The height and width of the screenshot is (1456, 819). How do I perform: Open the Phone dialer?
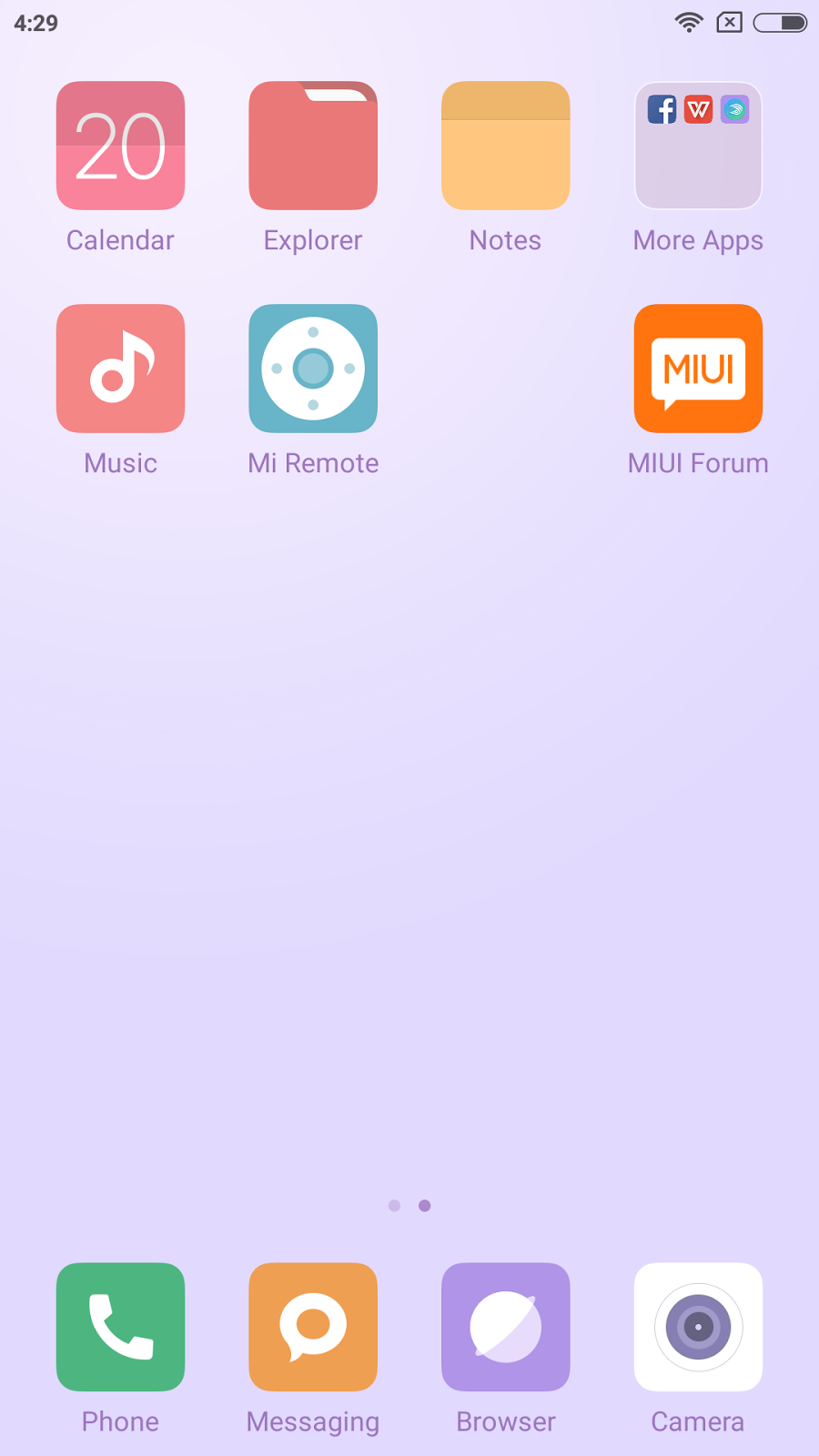coord(120,1327)
